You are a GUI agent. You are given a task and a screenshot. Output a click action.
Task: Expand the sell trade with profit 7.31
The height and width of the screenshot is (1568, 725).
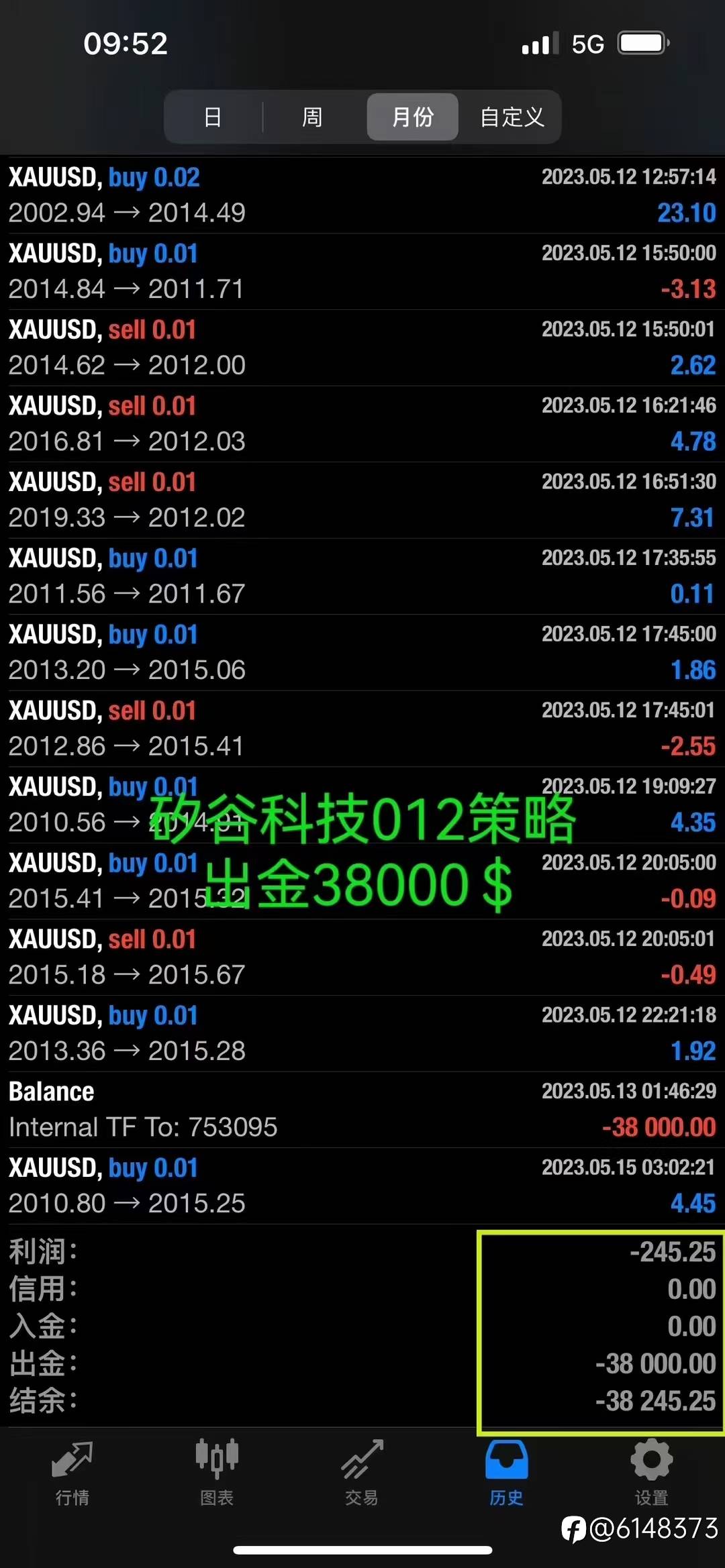[x=362, y=500]
